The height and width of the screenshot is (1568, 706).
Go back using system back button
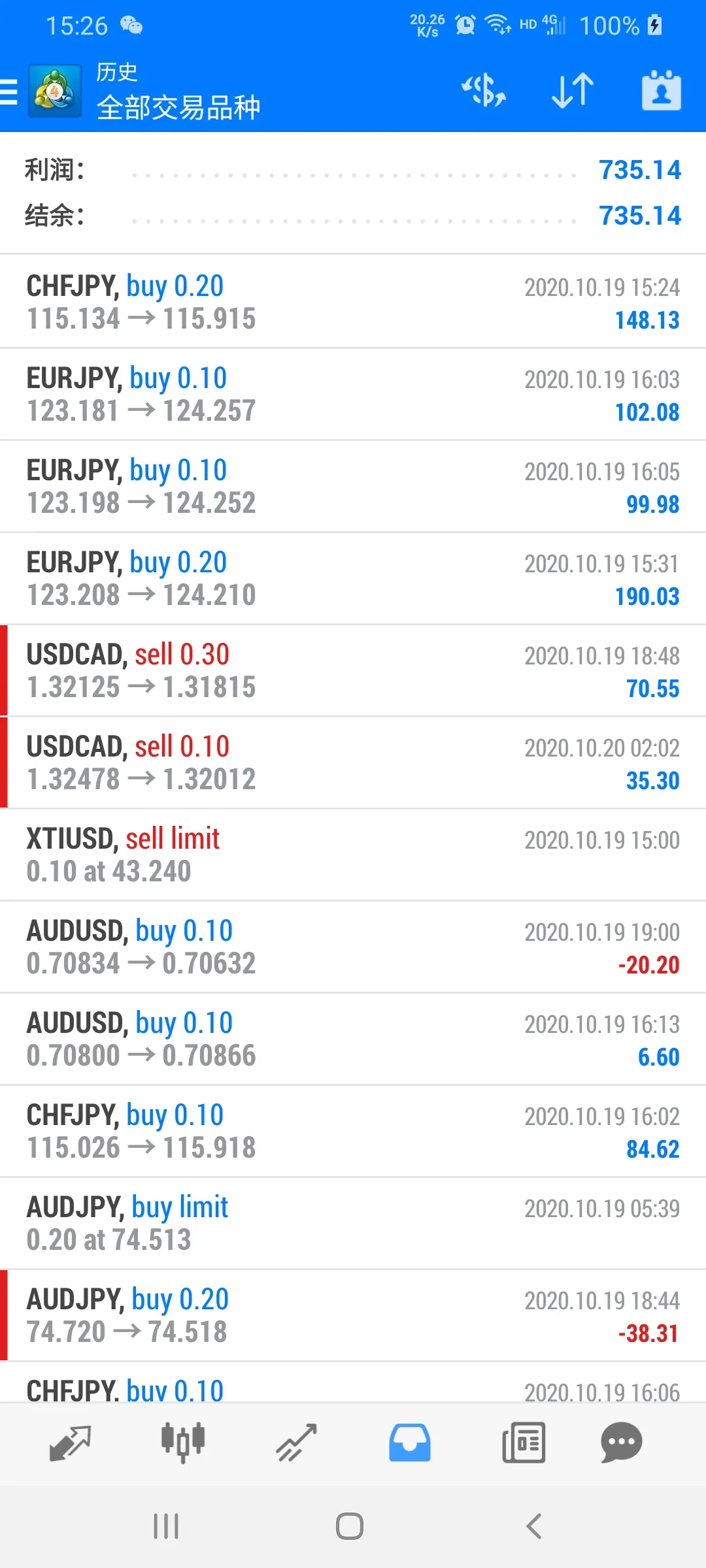coord(534,1527)
